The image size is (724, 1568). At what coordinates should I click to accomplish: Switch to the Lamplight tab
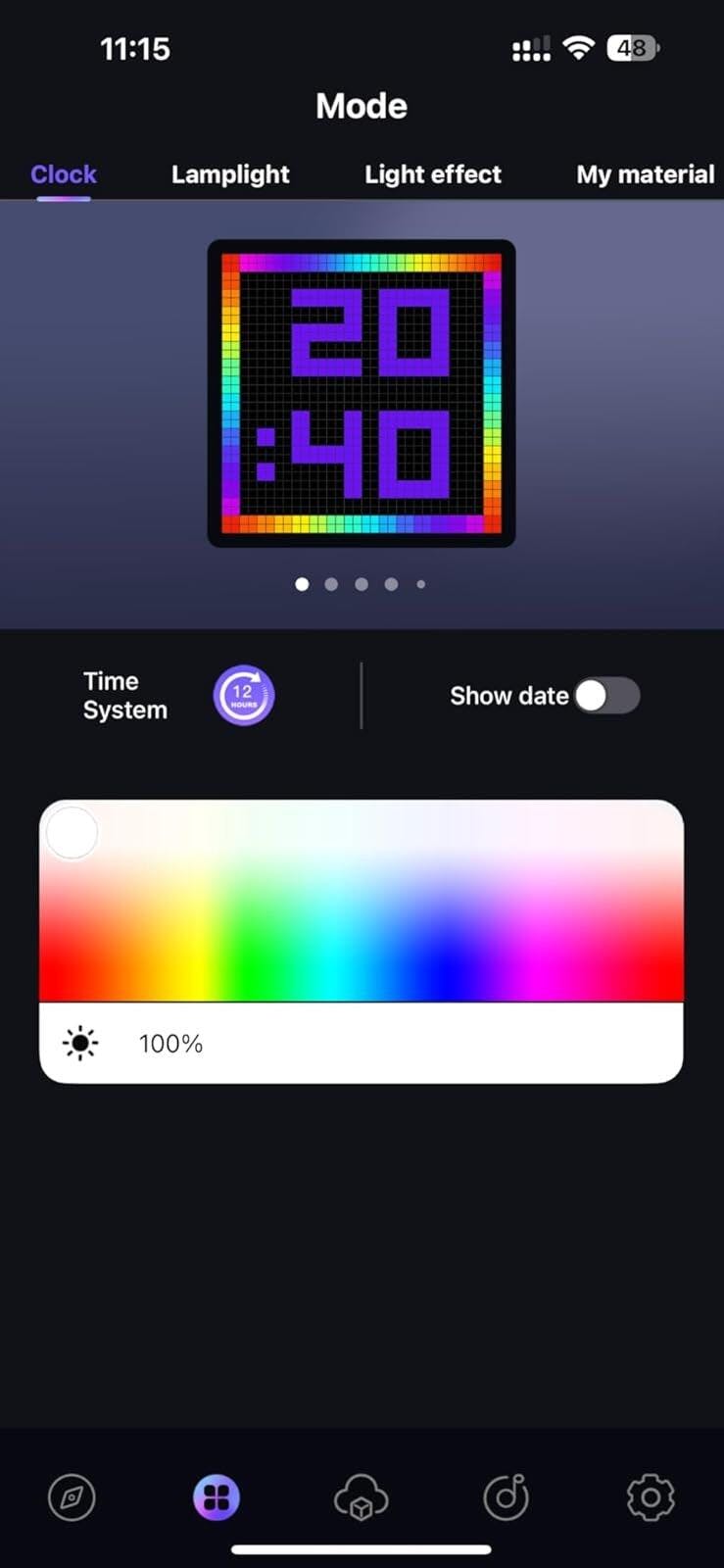(230, 174)
